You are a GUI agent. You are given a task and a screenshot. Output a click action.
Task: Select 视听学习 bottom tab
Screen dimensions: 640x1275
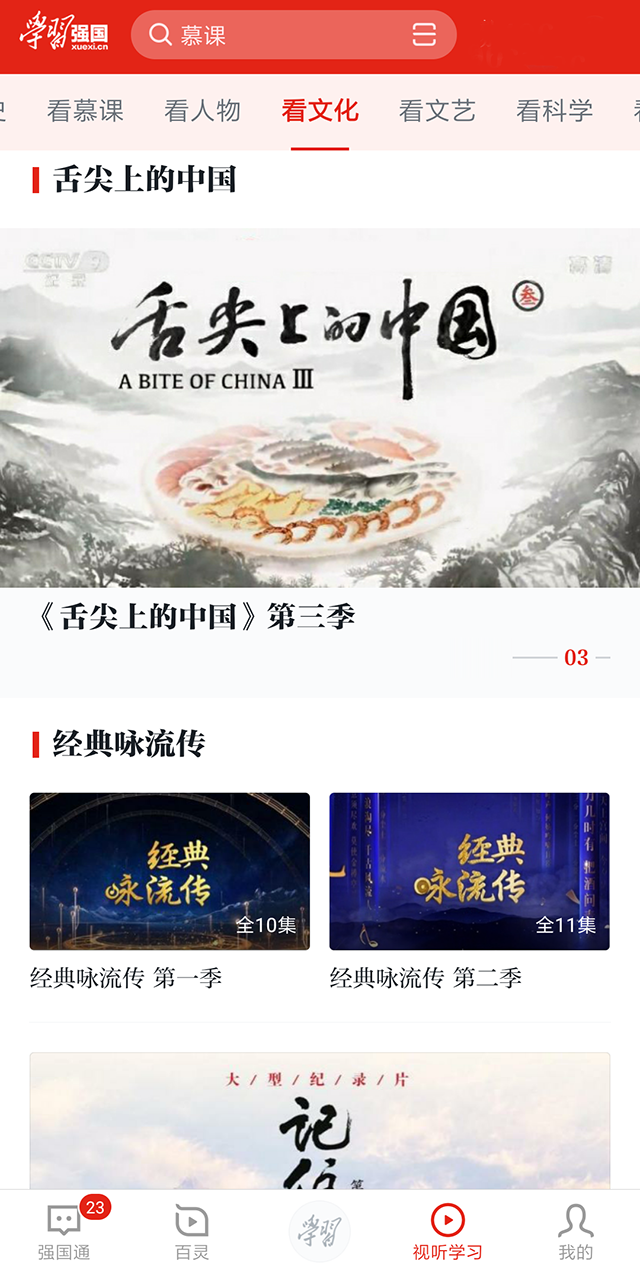(447, 1232)
